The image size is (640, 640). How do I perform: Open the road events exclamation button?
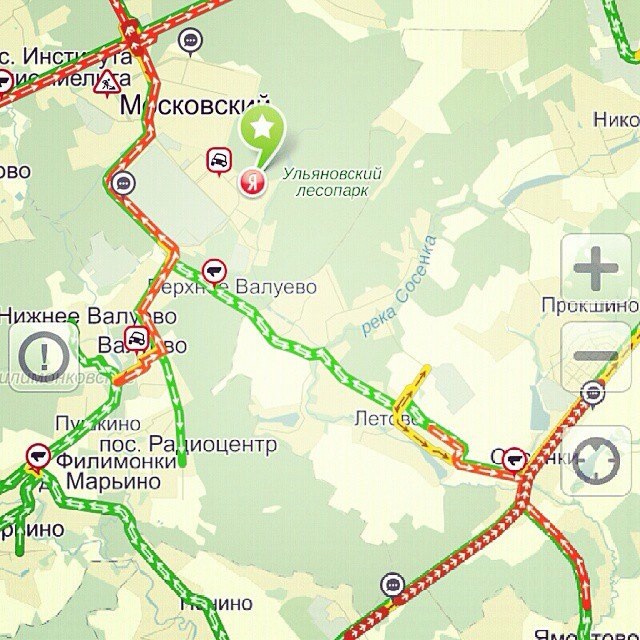click(x=43, y=352)
